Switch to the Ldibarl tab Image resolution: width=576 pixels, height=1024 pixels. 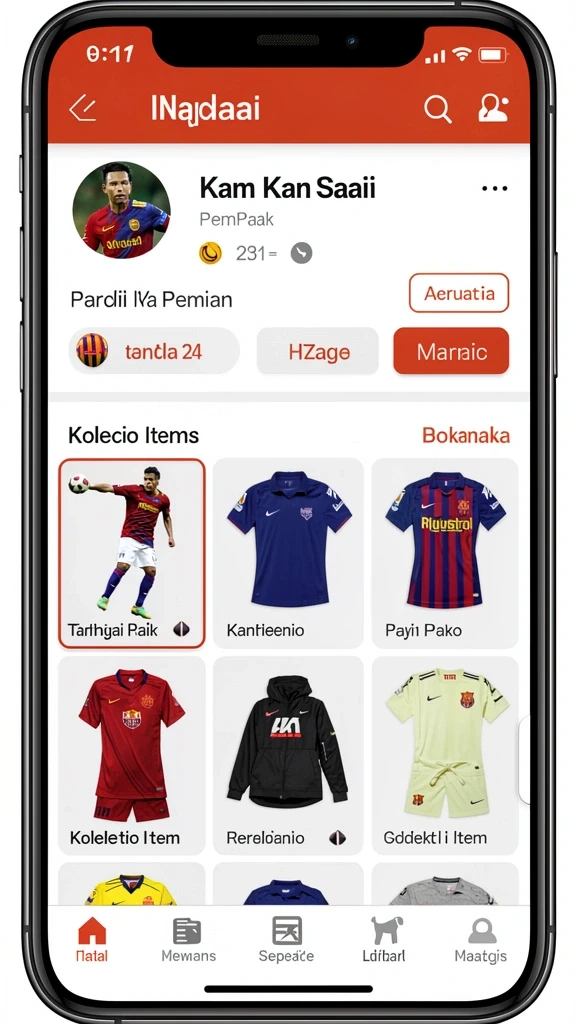[384, 940]
